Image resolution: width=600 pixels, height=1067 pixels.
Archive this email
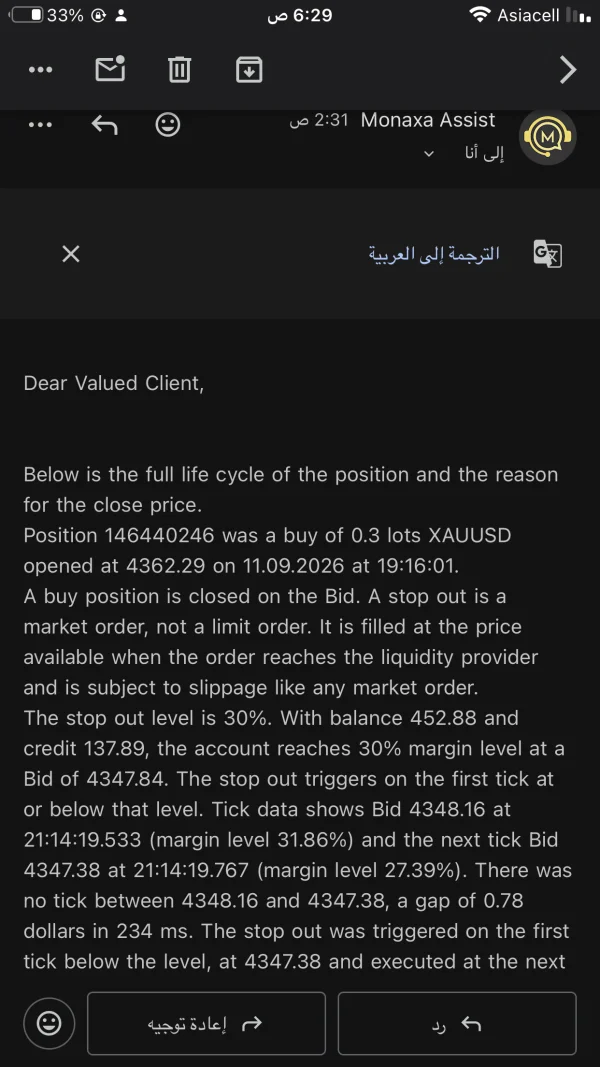pyautogui.click(x=249, y=69)
